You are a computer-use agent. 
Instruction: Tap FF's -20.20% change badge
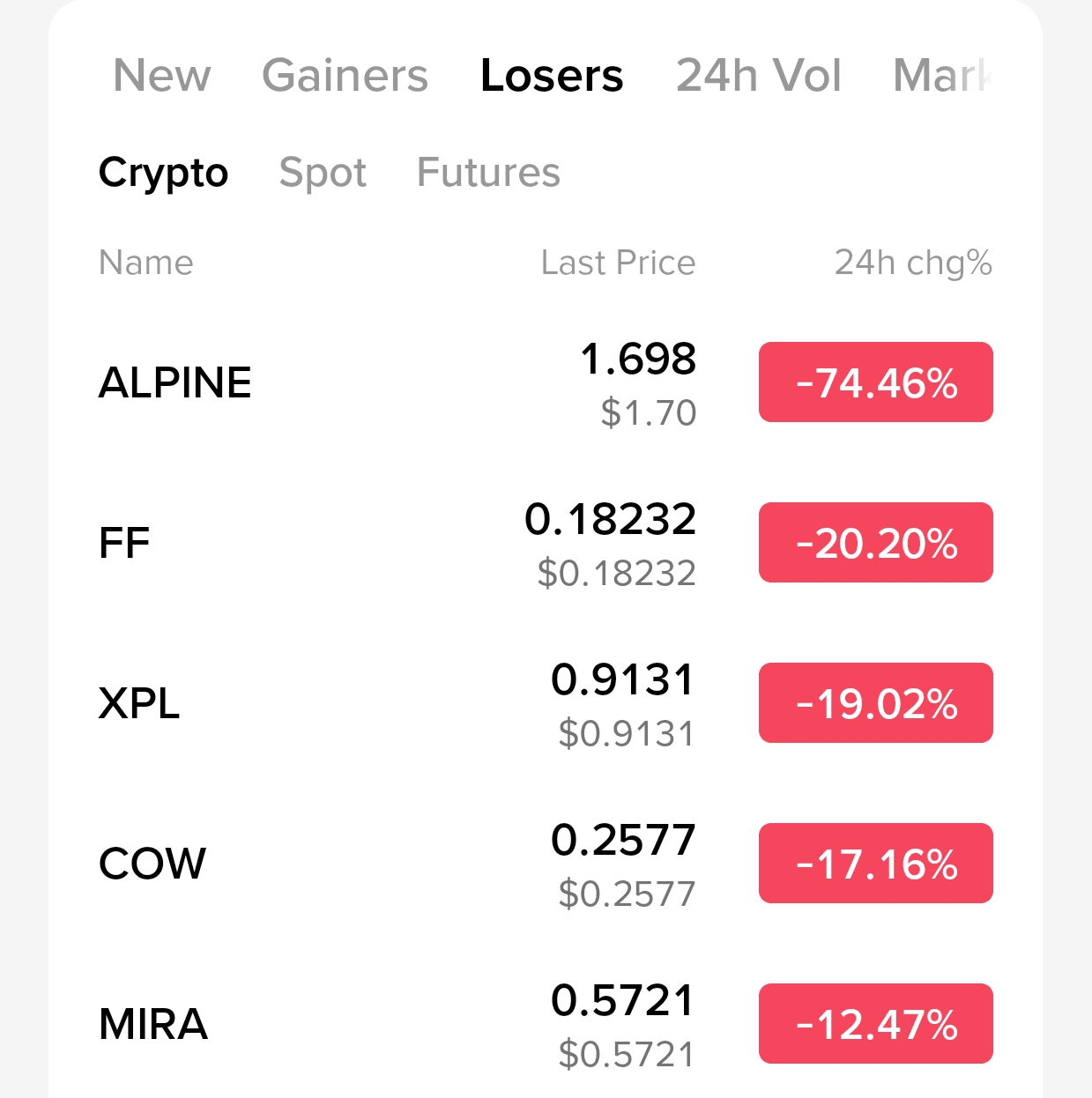[x=875, y=543]
